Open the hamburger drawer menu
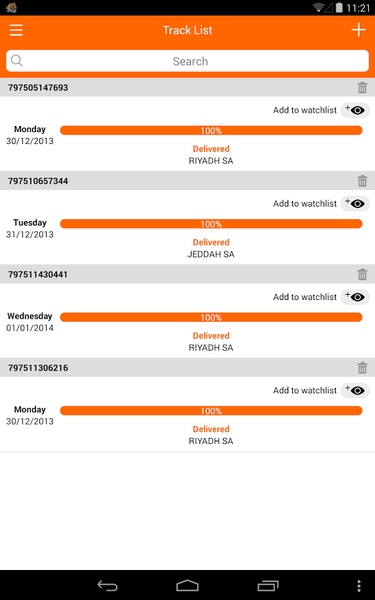375x600 pixels. coord(16,30)
